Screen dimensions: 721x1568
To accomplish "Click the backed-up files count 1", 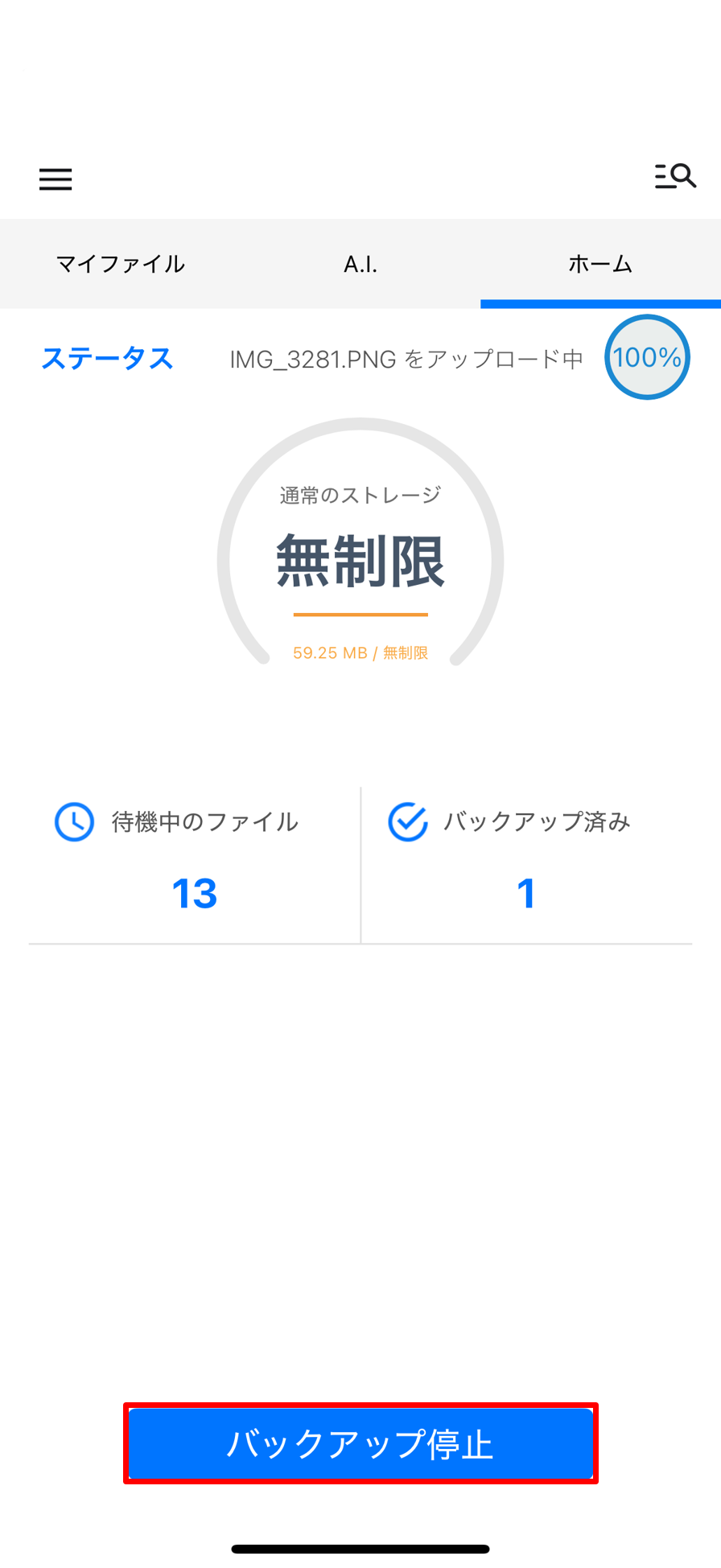I will pyautogui.click(x=526, y=893).
